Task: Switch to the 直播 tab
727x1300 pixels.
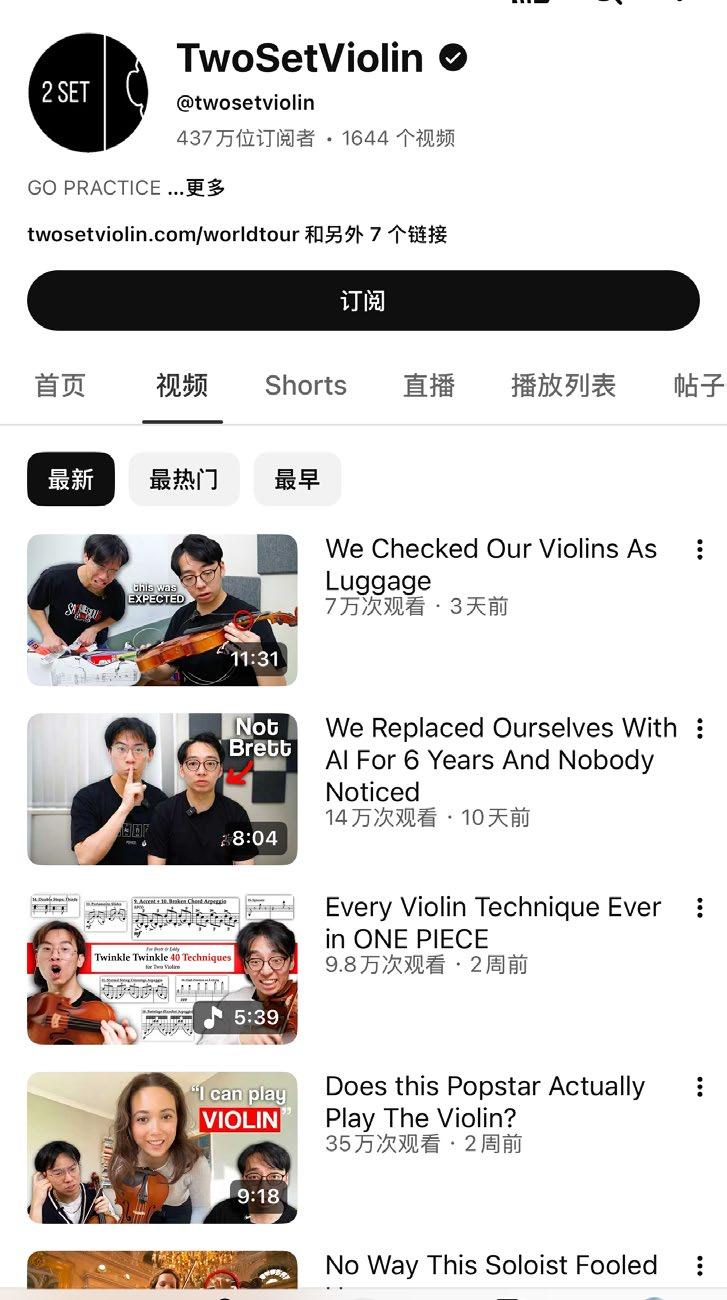Action: [x=428, y=386]
